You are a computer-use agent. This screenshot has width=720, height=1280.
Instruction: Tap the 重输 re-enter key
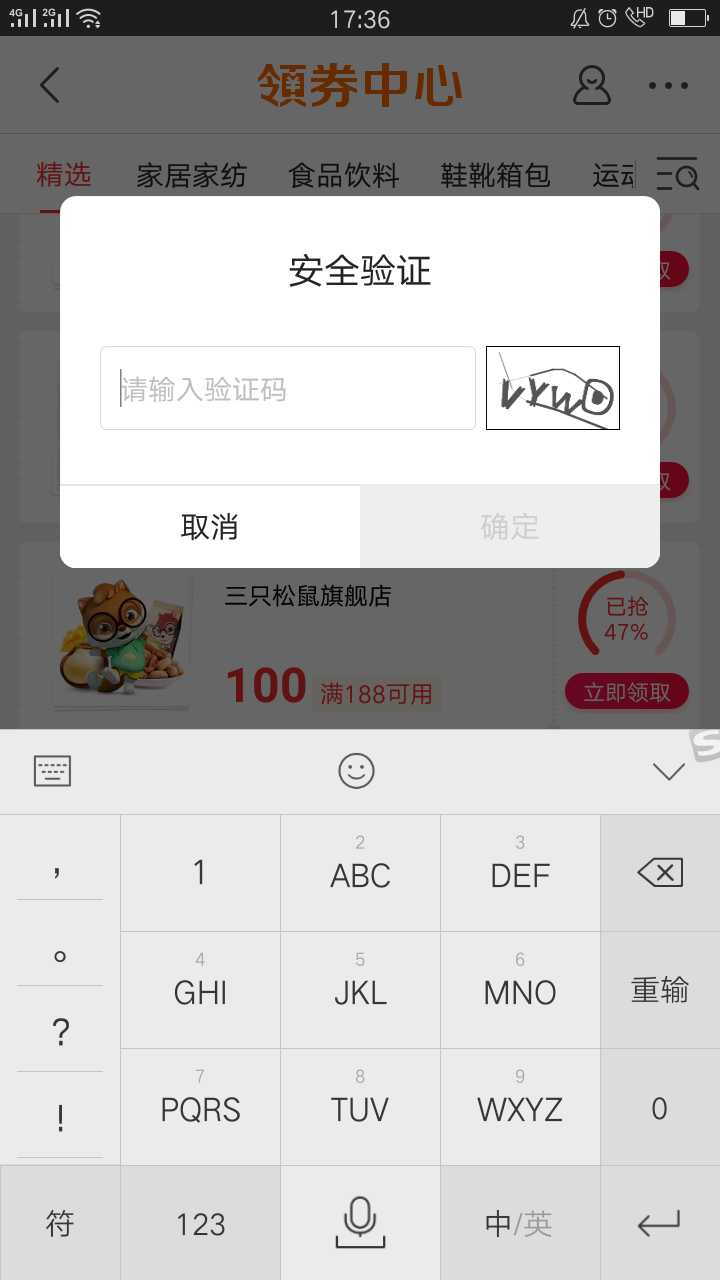point(660,990)
